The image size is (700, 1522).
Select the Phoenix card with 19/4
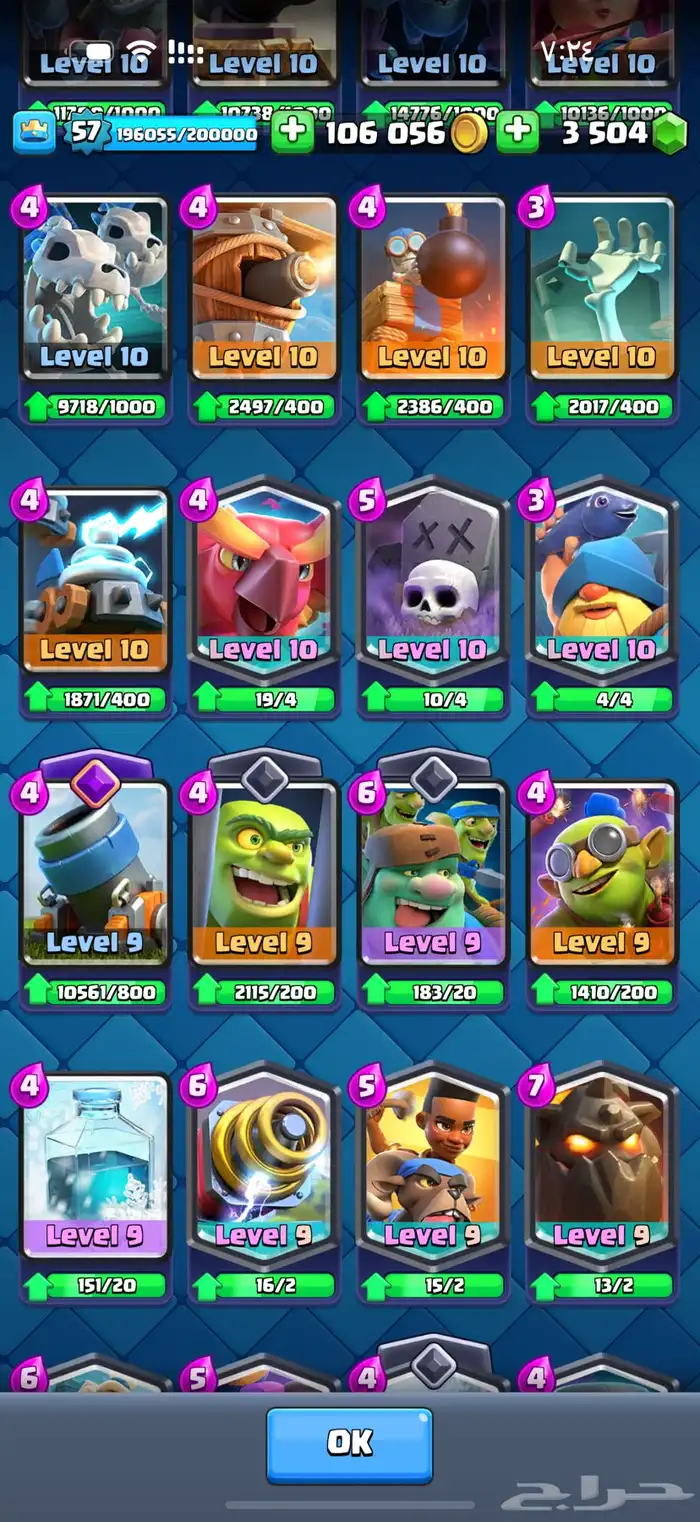(x=264, y=598)
